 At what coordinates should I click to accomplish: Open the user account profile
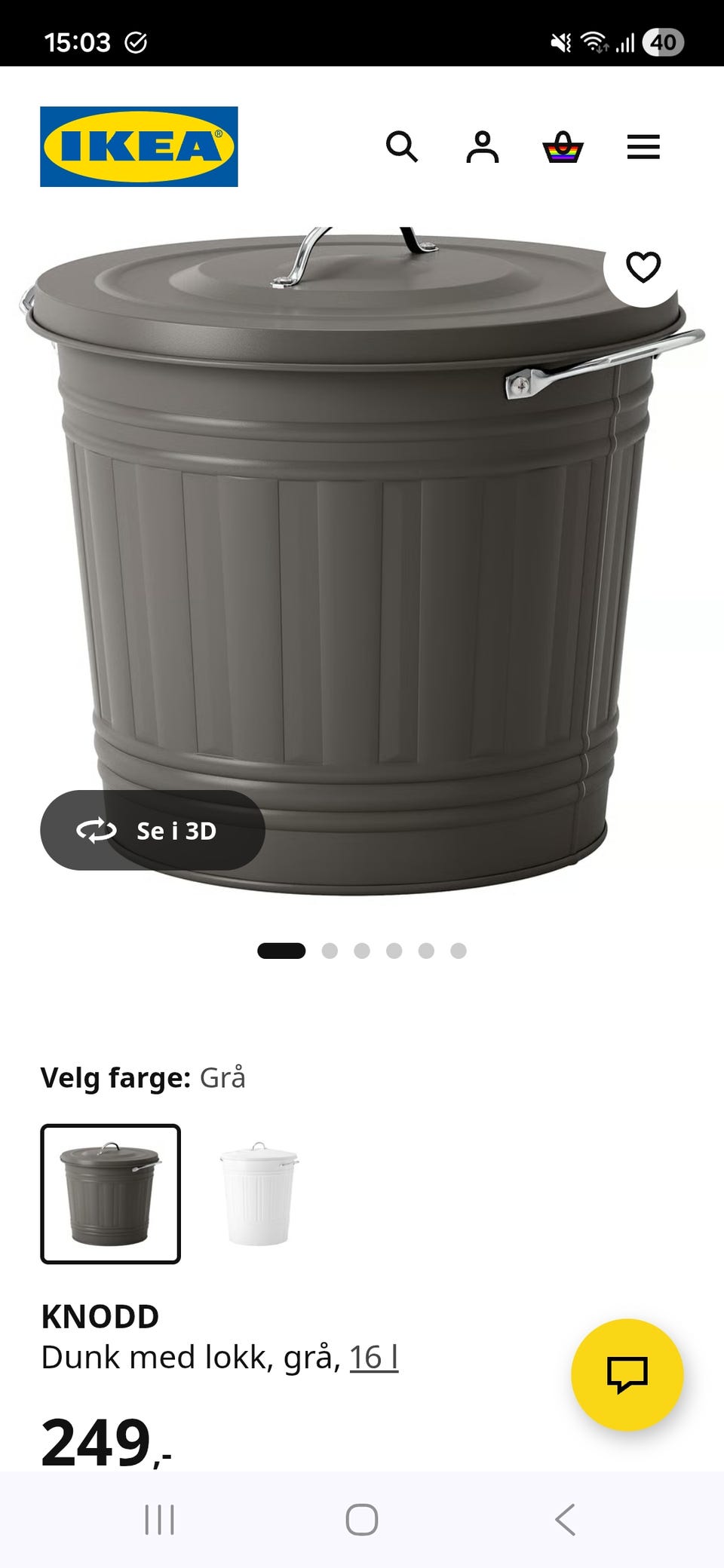[483, 147]
